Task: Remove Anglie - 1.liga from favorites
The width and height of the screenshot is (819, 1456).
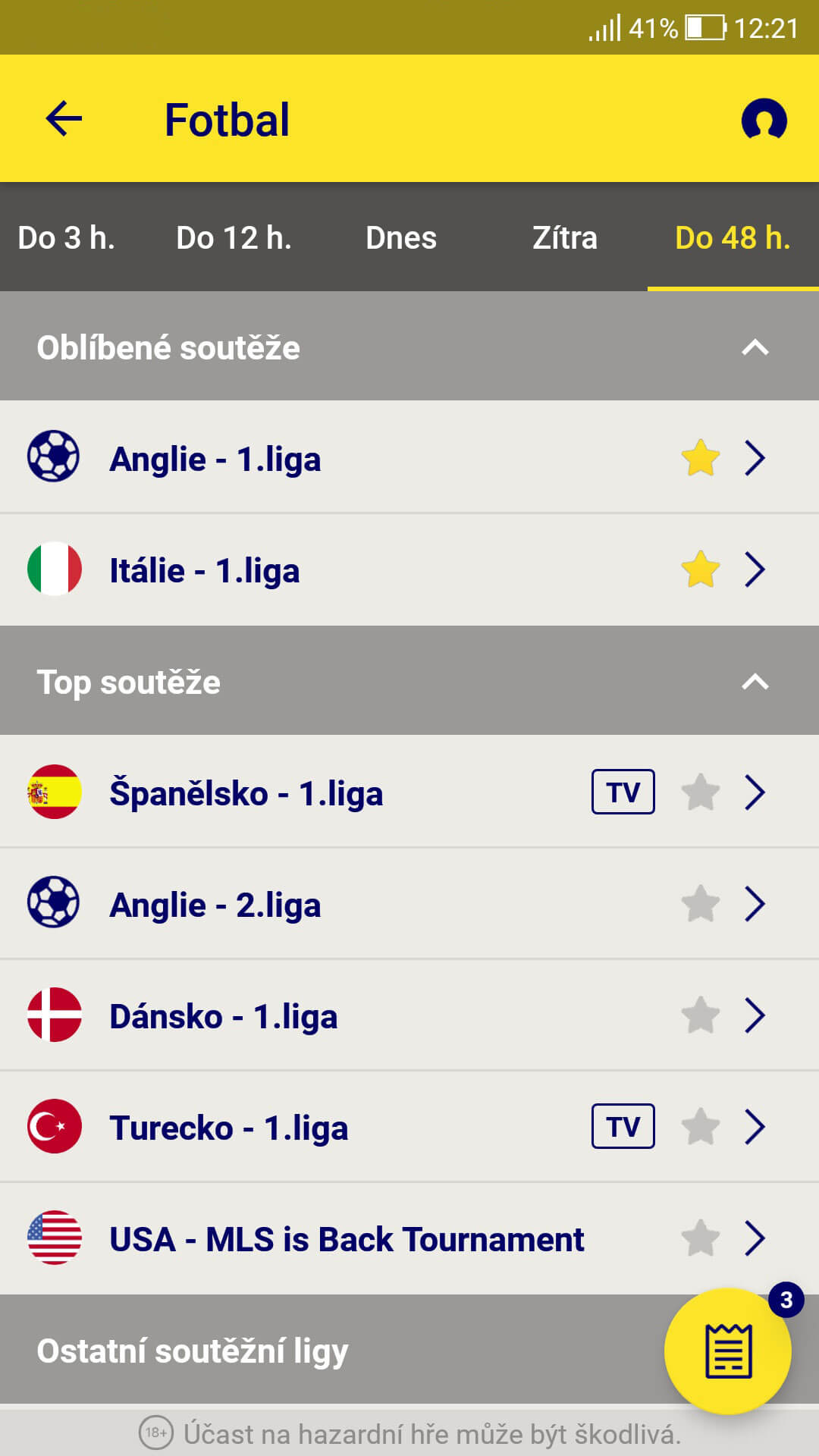Action: pyautogui.click(x=701, y=457)
